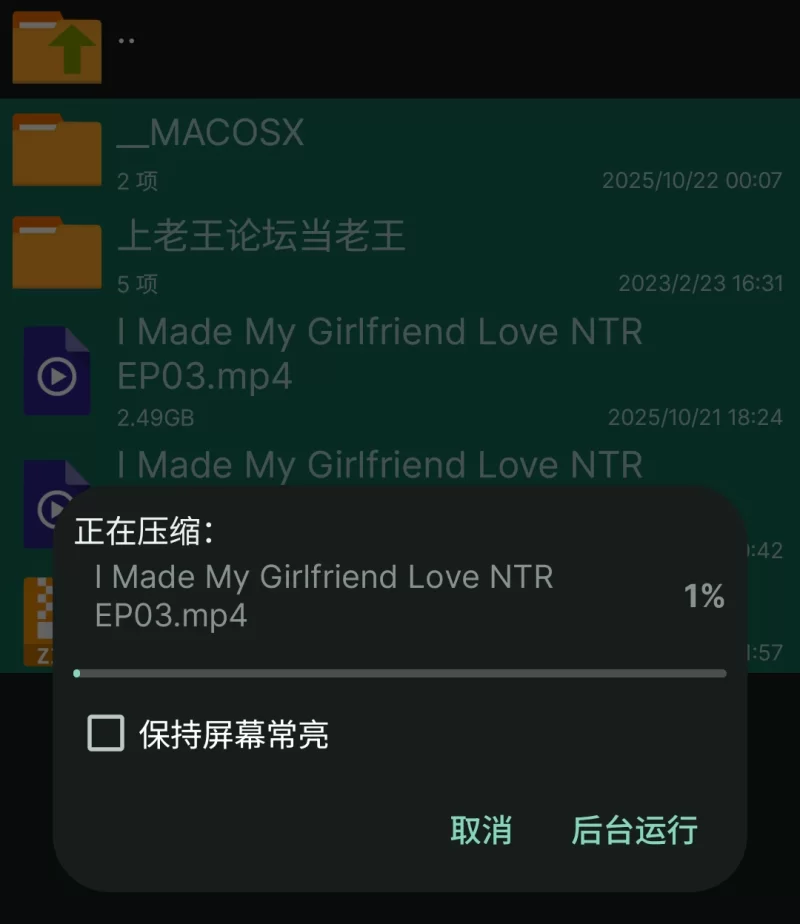Cancel compression with 取消
The height and width of the screenshot is (924, 800).
click(x=481, y=830)
